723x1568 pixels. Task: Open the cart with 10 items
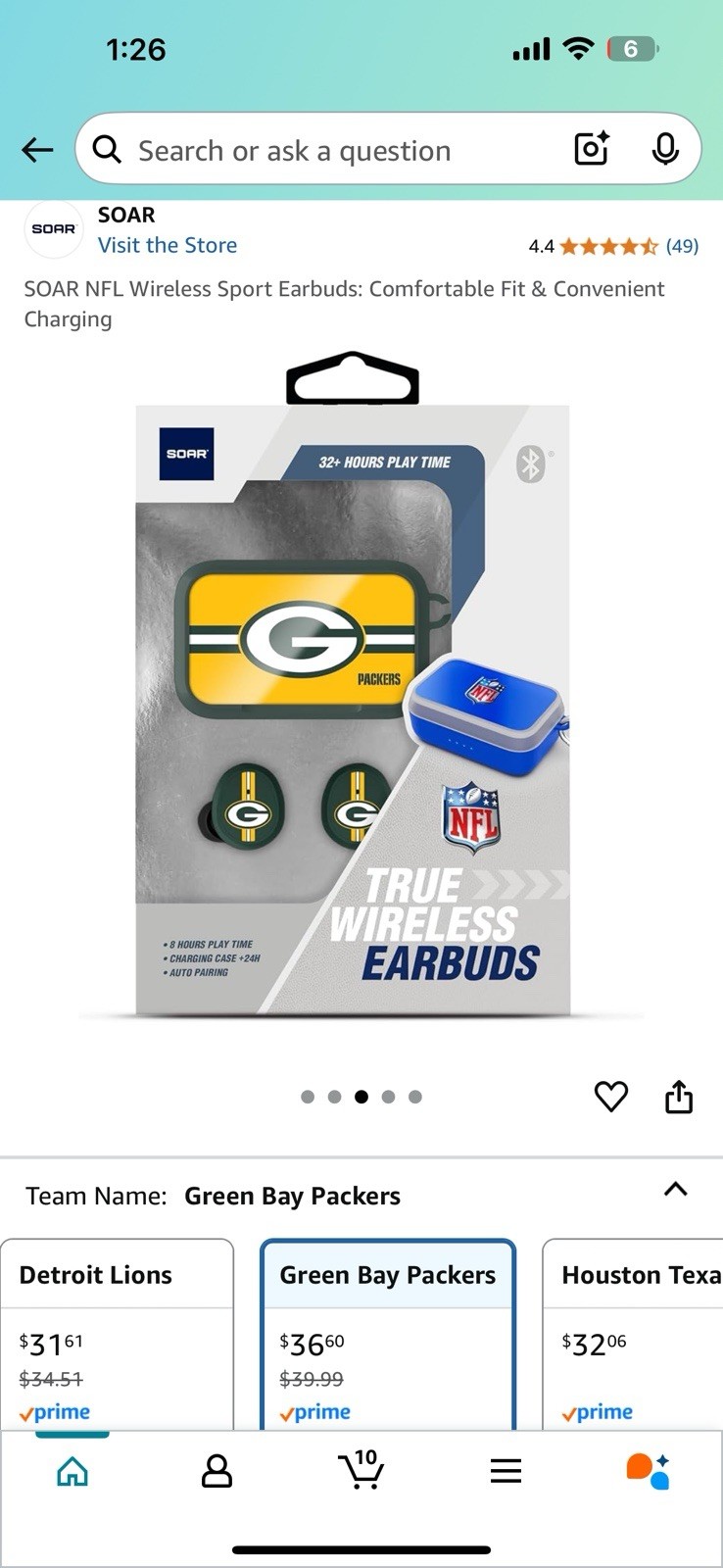click(x=361, y=1470)
